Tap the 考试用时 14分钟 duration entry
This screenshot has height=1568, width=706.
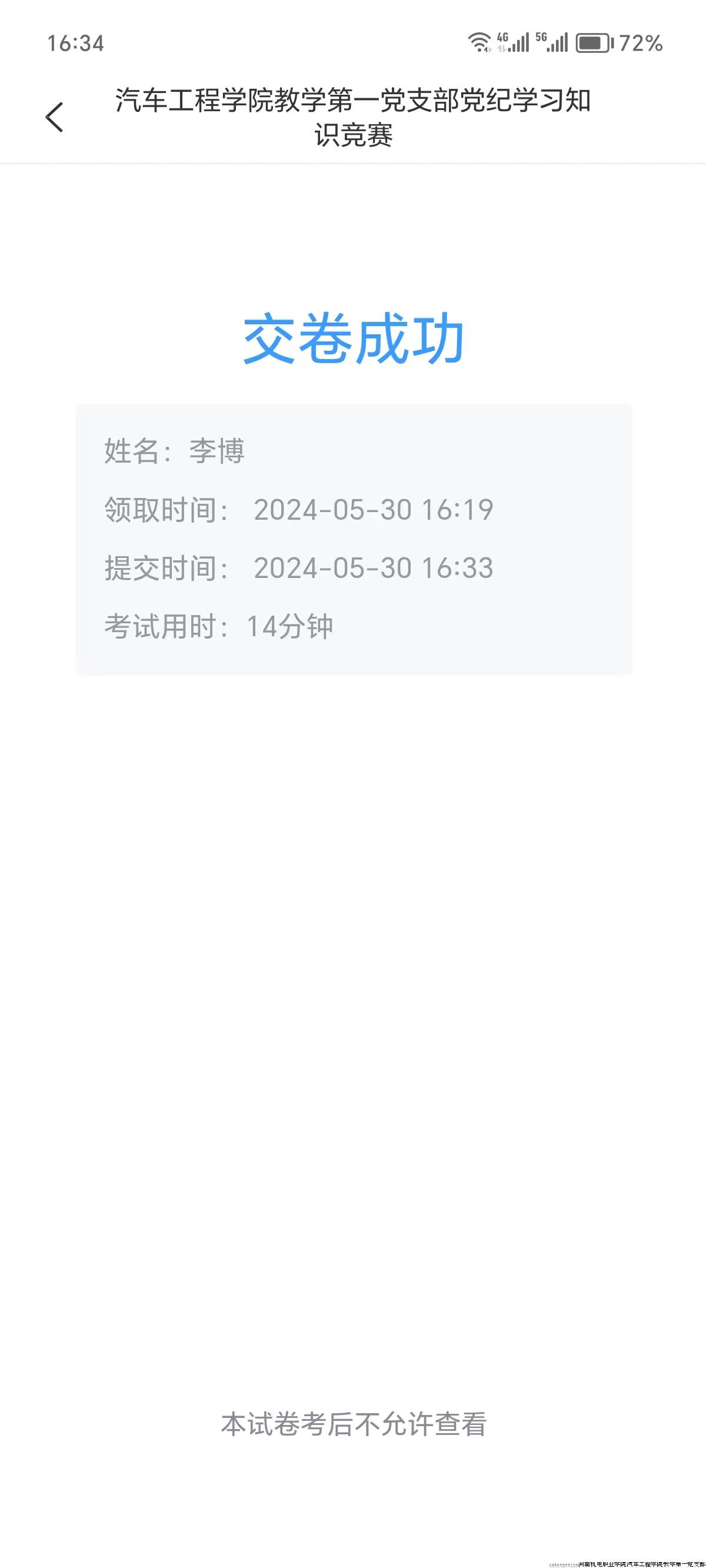click(219, 626)
